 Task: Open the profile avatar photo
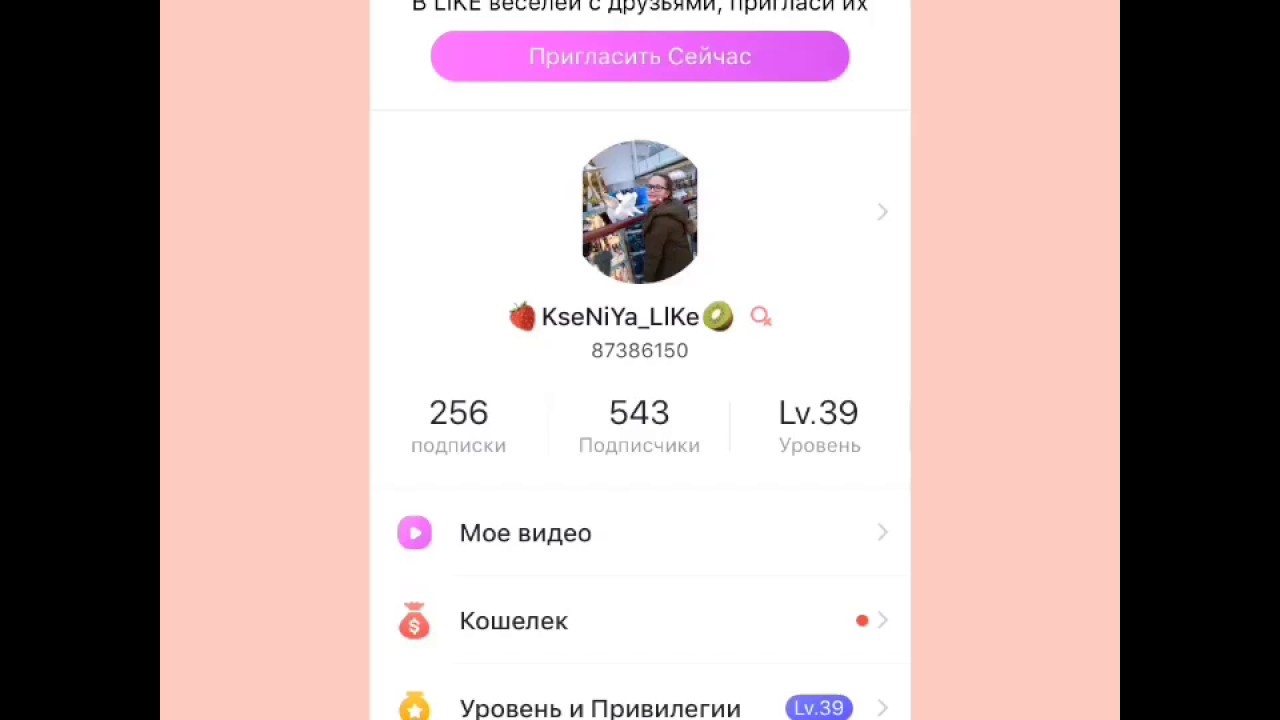[x=639, y=212]
